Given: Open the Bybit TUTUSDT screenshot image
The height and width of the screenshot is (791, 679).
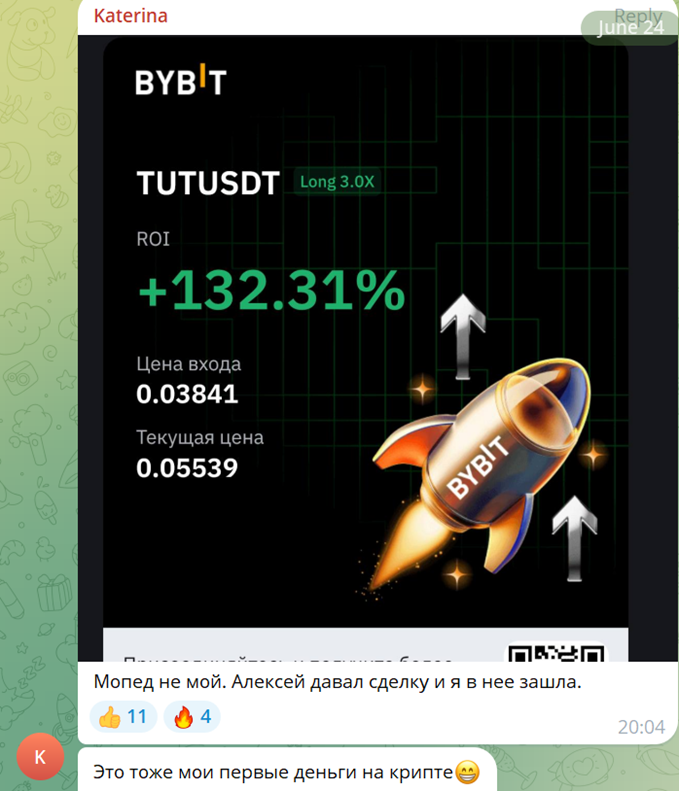Looking at the screenshot, I should (x=365, y=340).
